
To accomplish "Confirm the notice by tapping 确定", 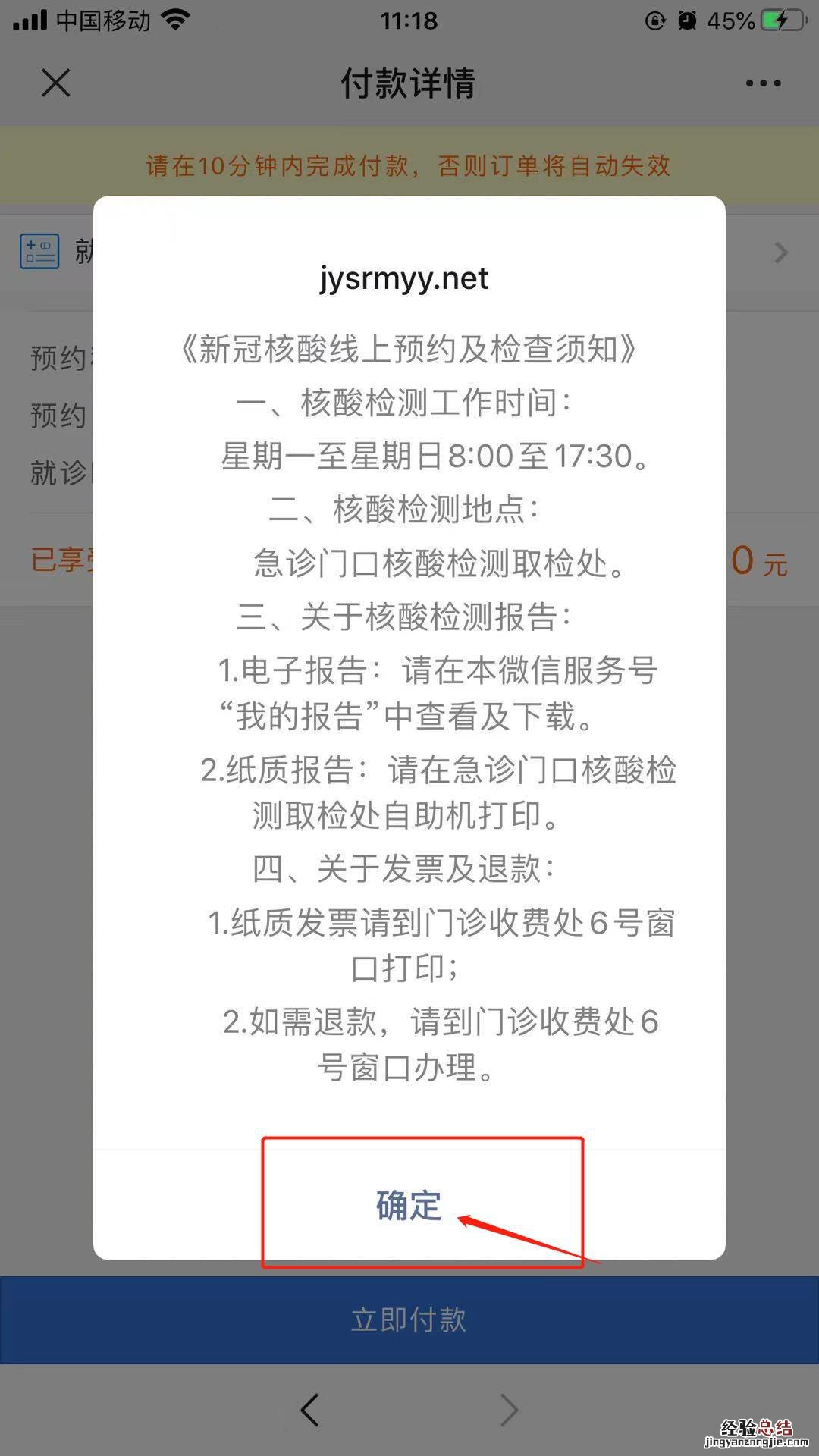I will (x=409, y=1205).
